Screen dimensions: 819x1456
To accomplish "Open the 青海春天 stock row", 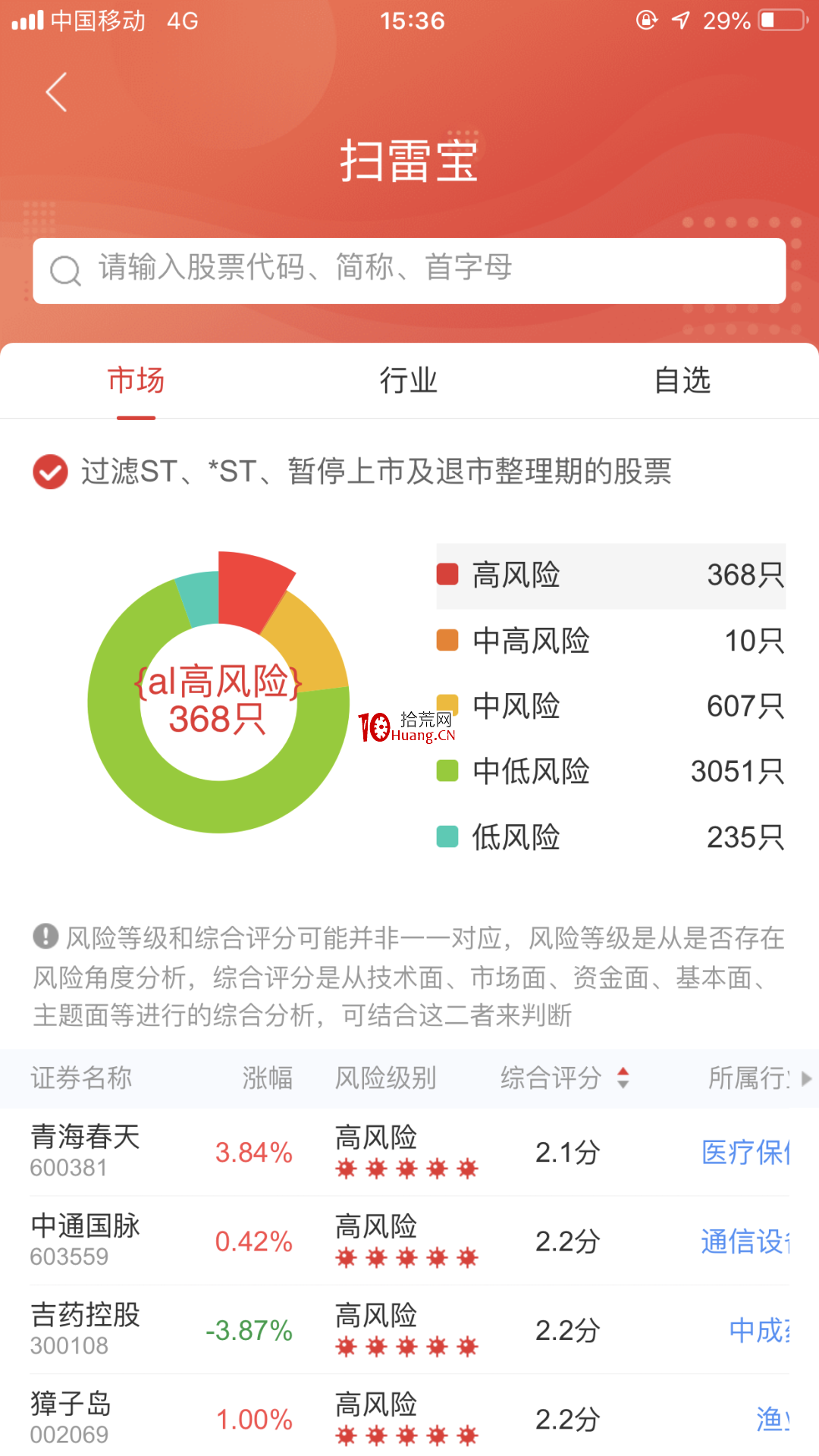I will point(409,1152).
